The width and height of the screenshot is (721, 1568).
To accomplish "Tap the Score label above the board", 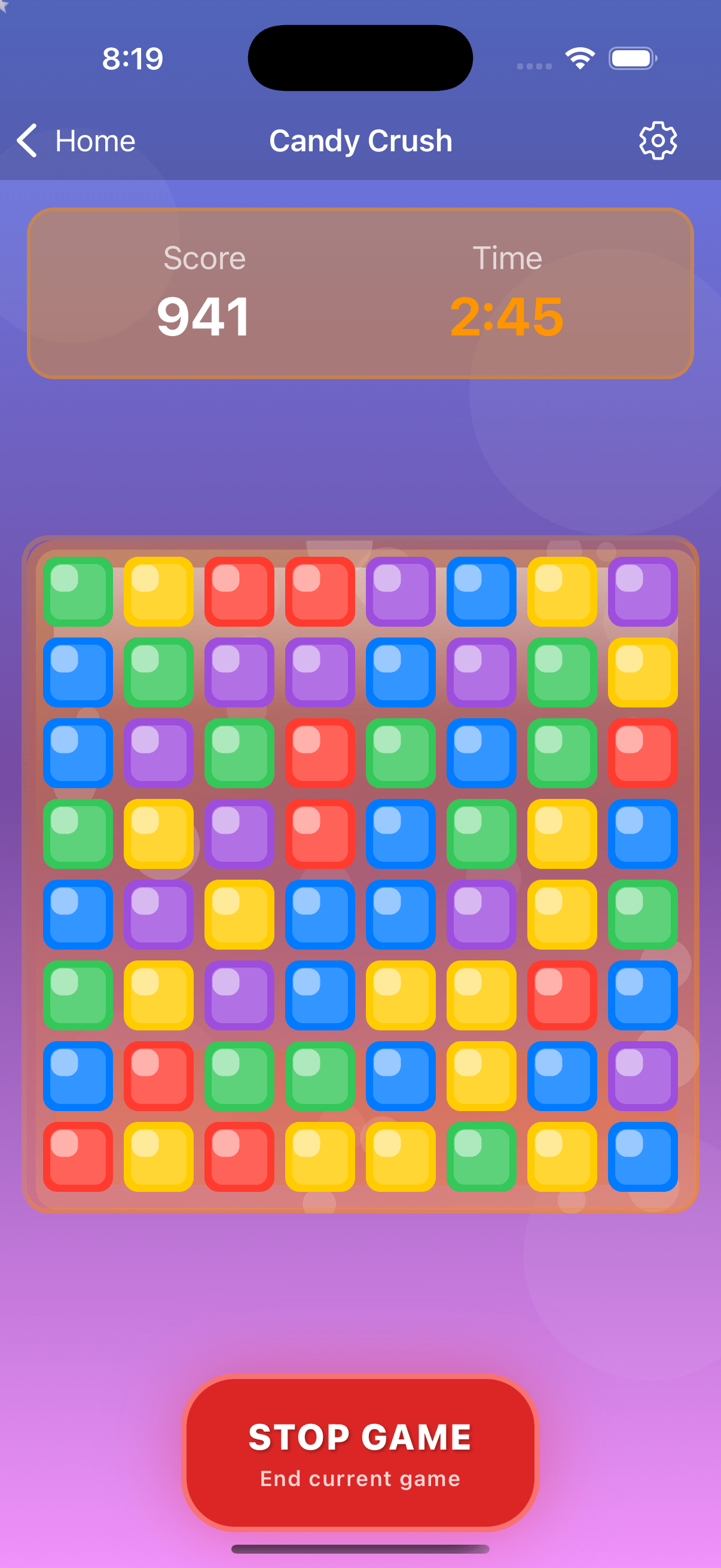I will 206,258.
